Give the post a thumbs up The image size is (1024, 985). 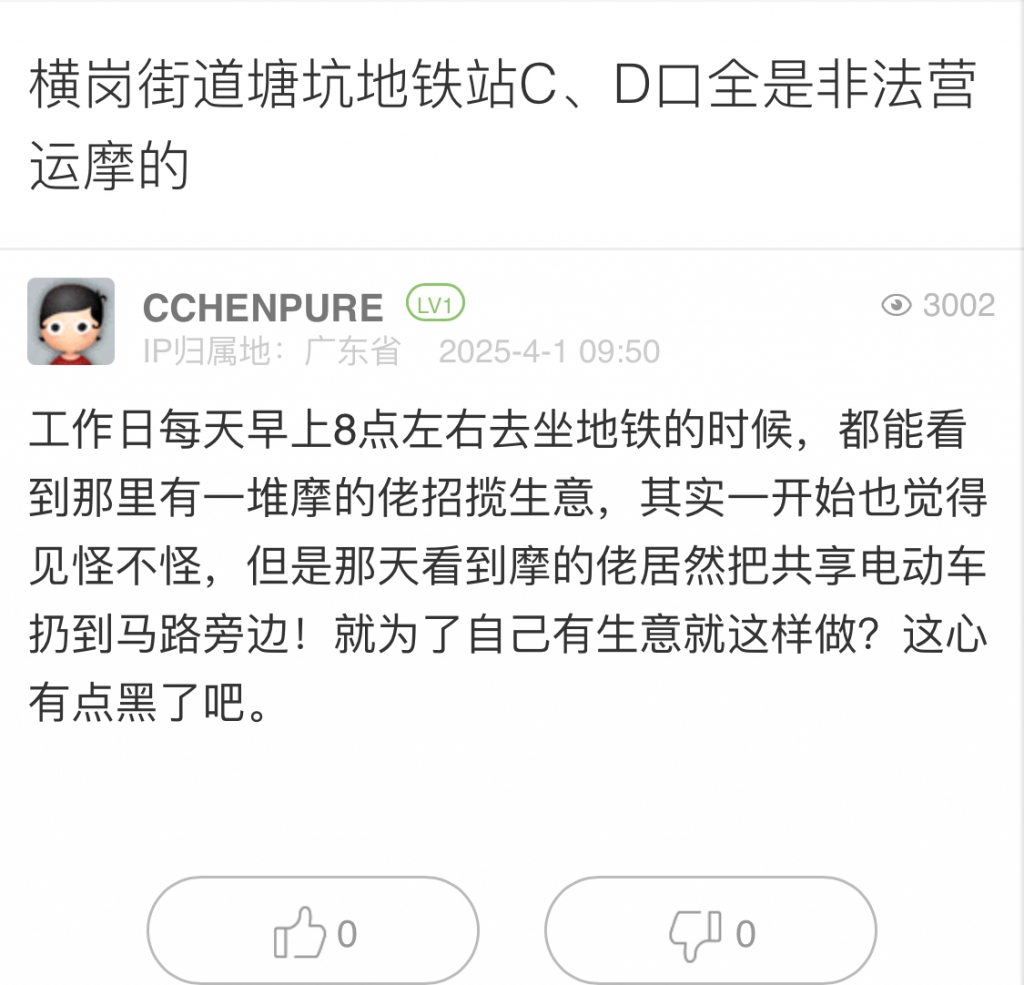pos(313,934)
